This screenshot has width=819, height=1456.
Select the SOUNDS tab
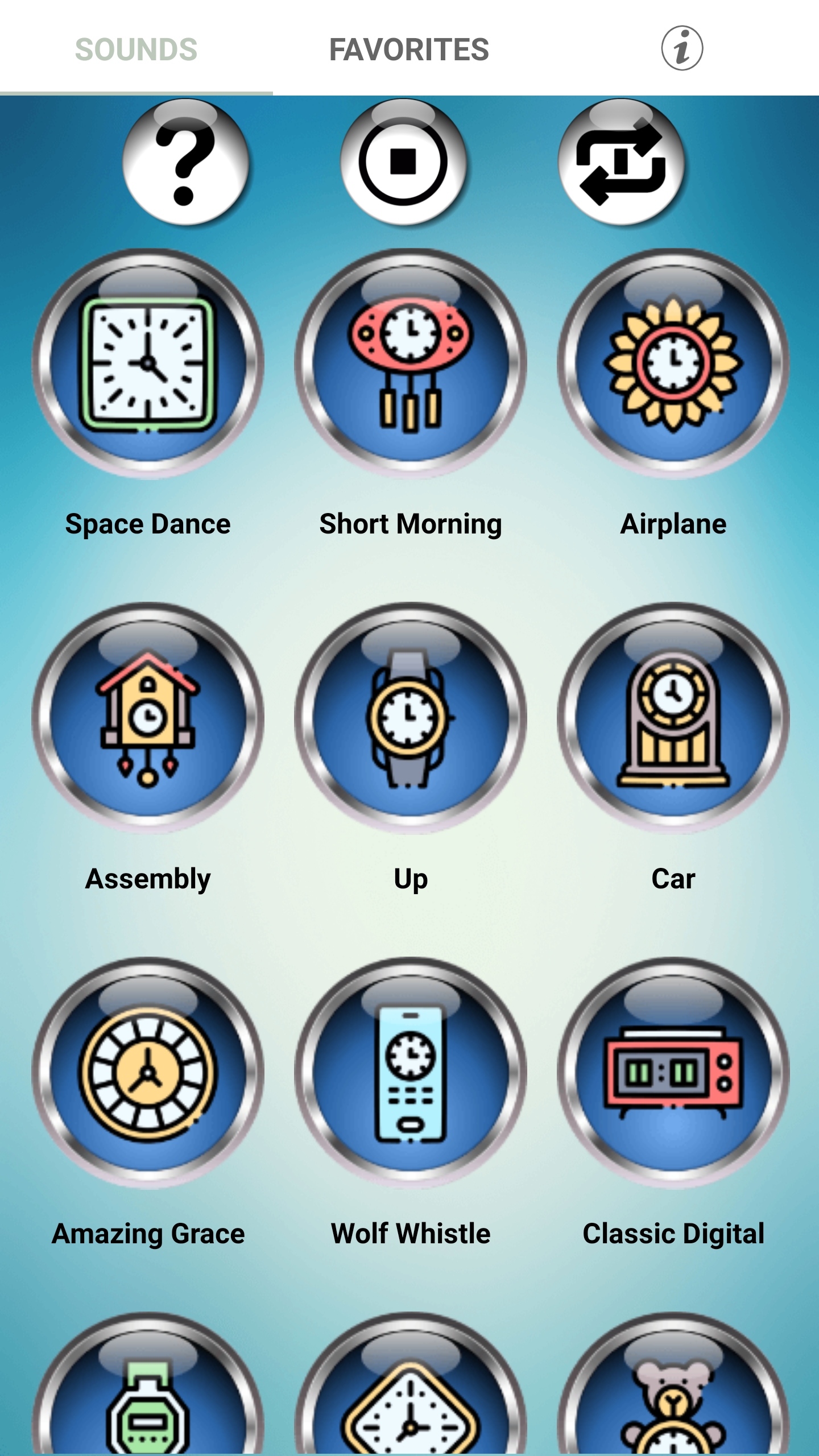coord(136,50)
